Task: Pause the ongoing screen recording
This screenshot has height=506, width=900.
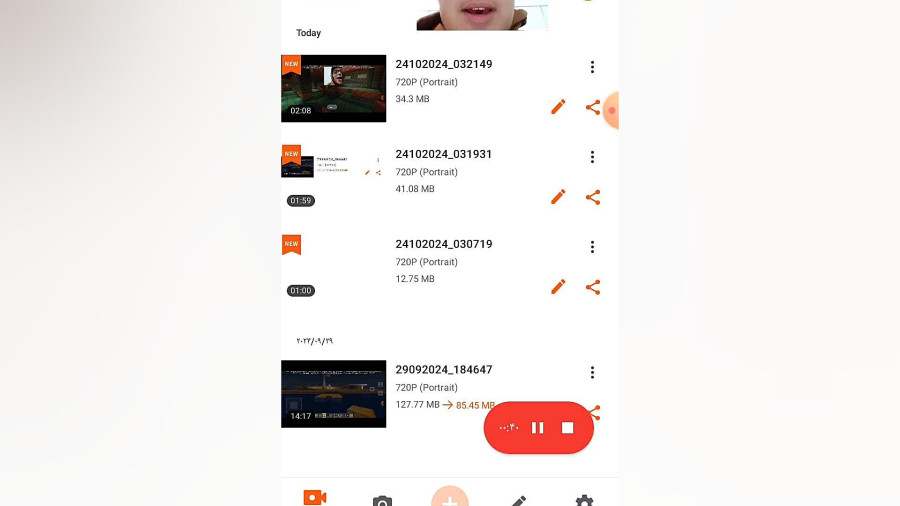Action: tap(537, 428)
